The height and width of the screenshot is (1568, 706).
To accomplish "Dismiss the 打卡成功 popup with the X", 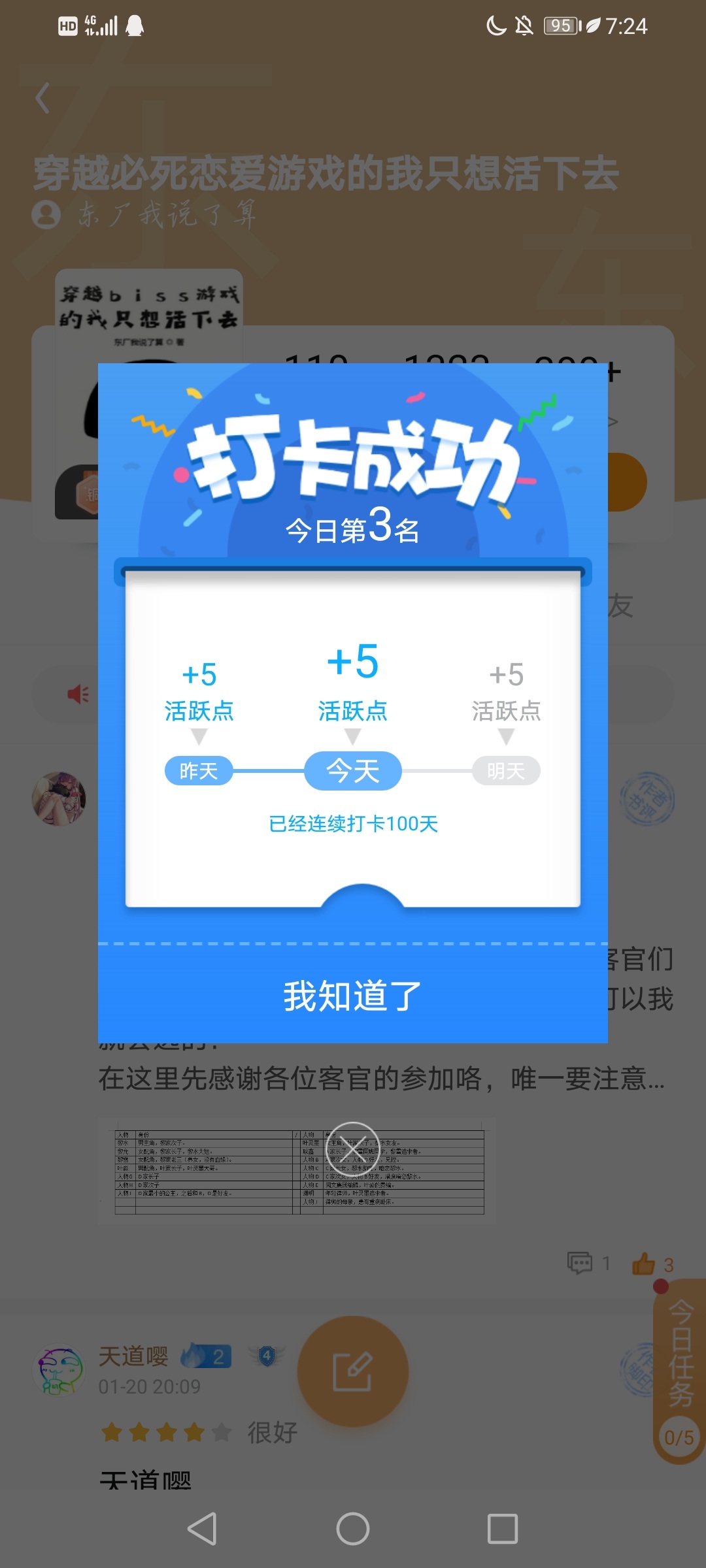I will click(x=353, y=1148).
